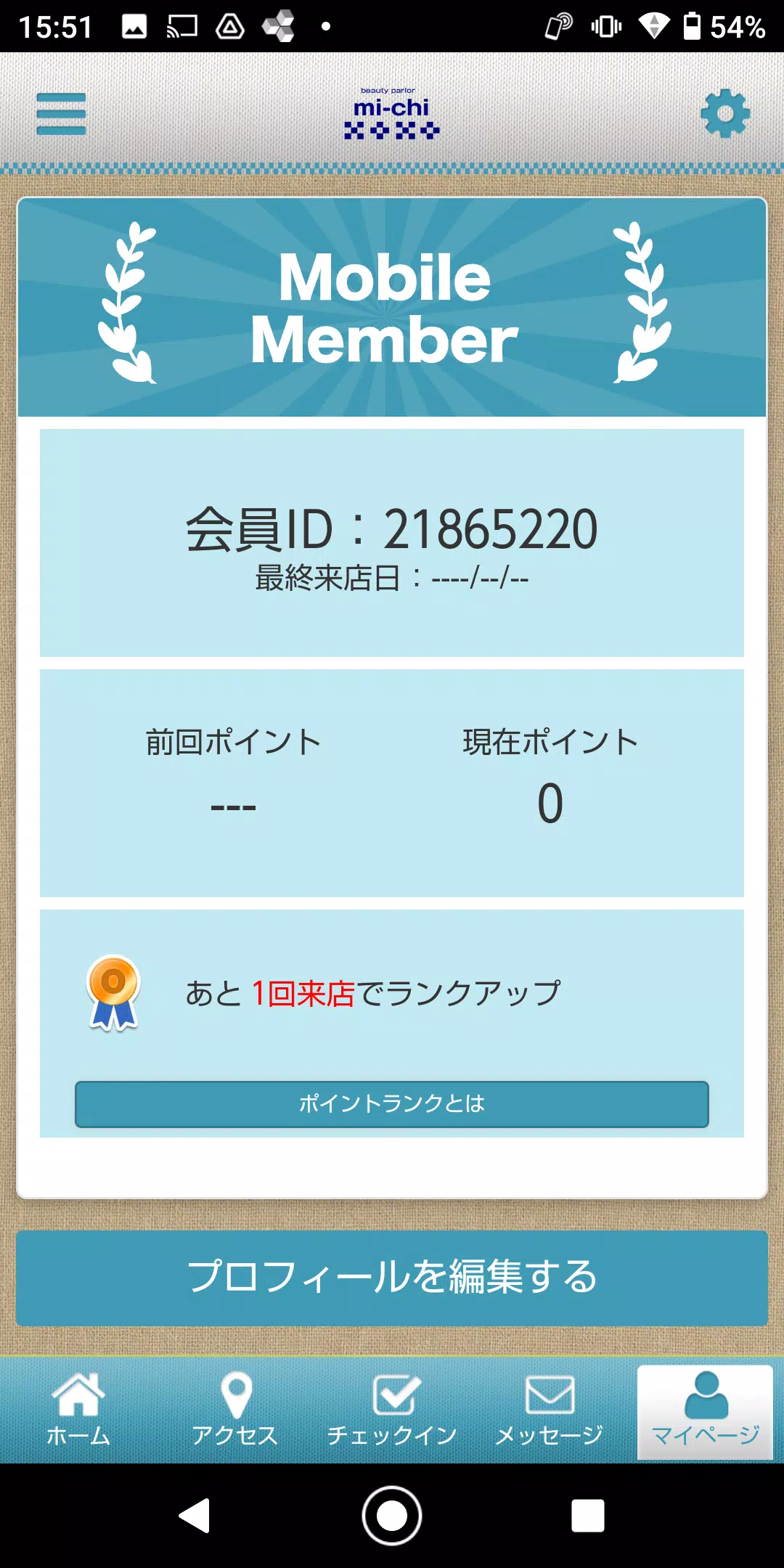Image resolution: width=784 pixels, height=1568 pixels.
Task: Open the hamburger menu
Action: (x=61, y=114)
